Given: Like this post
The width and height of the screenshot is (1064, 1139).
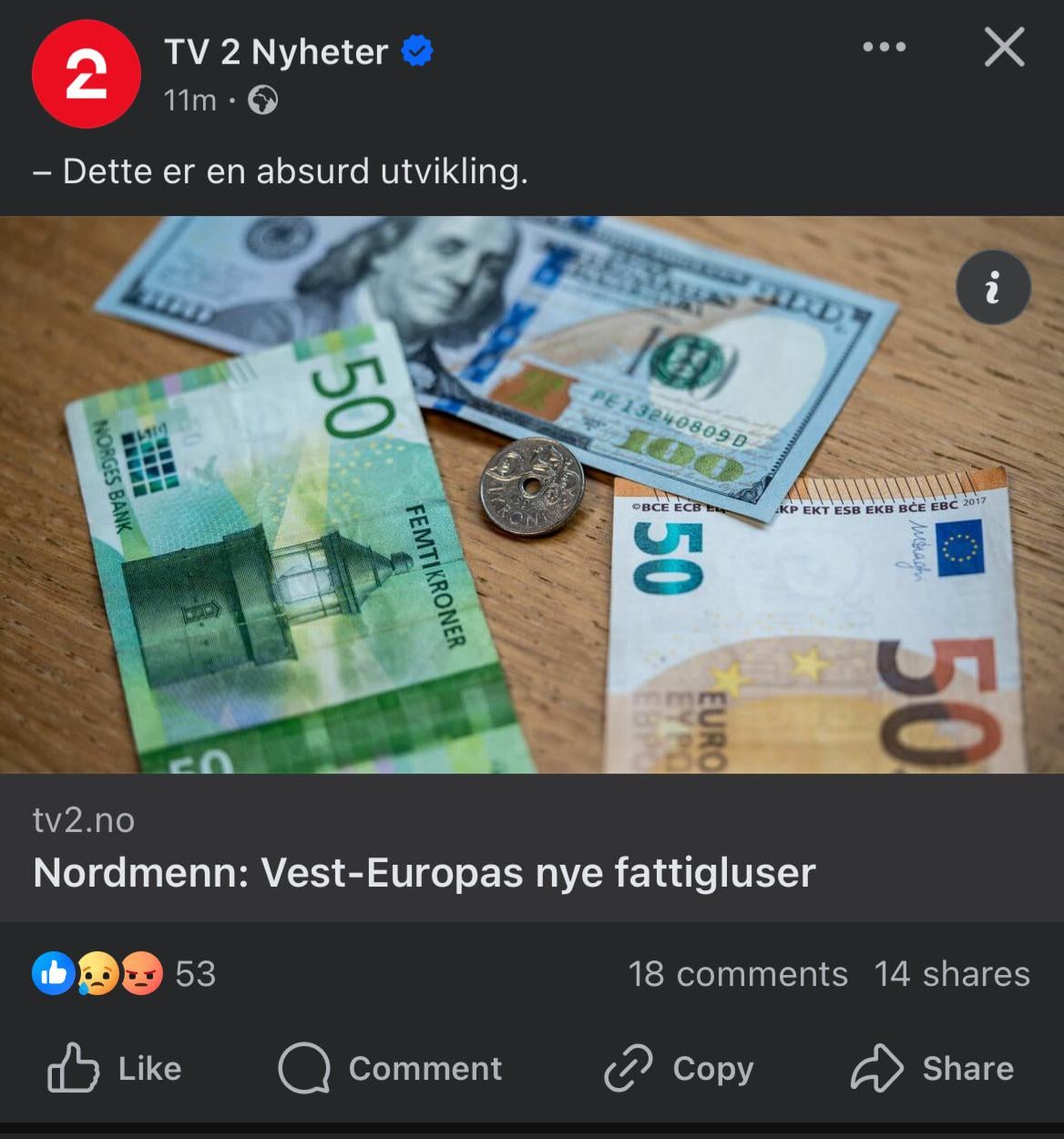Looking at the screenshot, I should click(115, 1068).
